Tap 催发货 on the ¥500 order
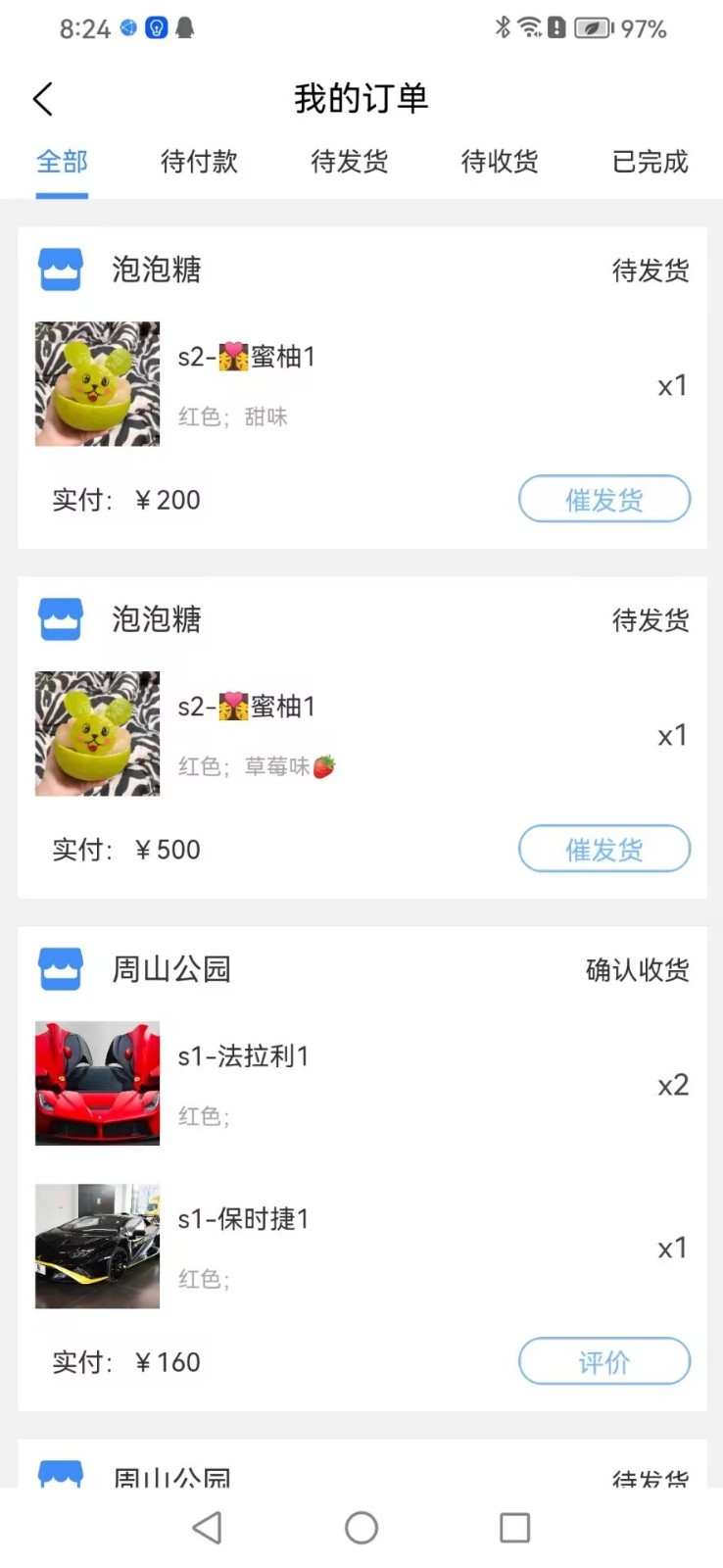The height and width of the screenshot is (1568, 723). (x=603, y=849)
